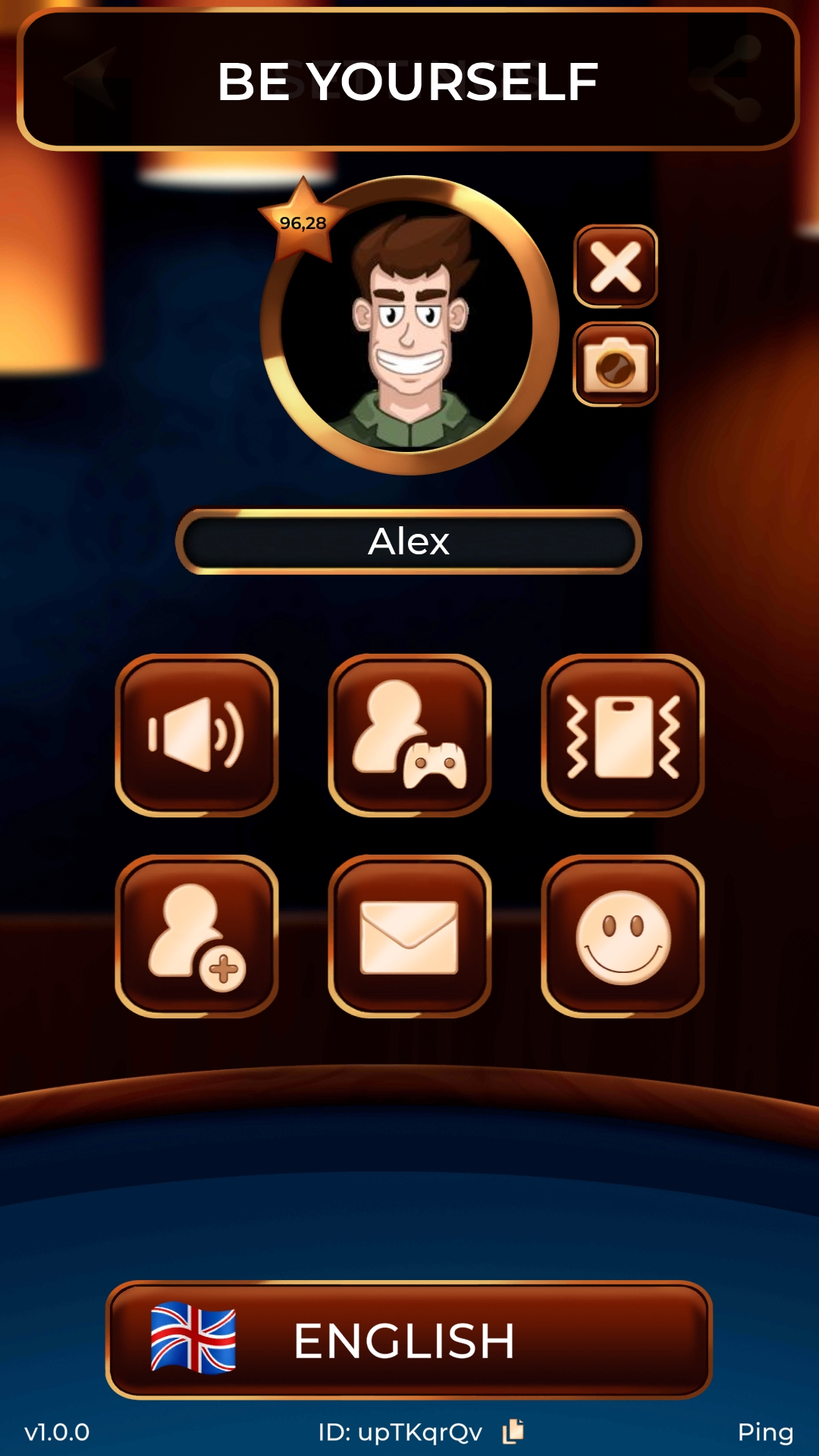Toggle the phone vibration button
Screen dimensions: 819x1456
point(623,735)
